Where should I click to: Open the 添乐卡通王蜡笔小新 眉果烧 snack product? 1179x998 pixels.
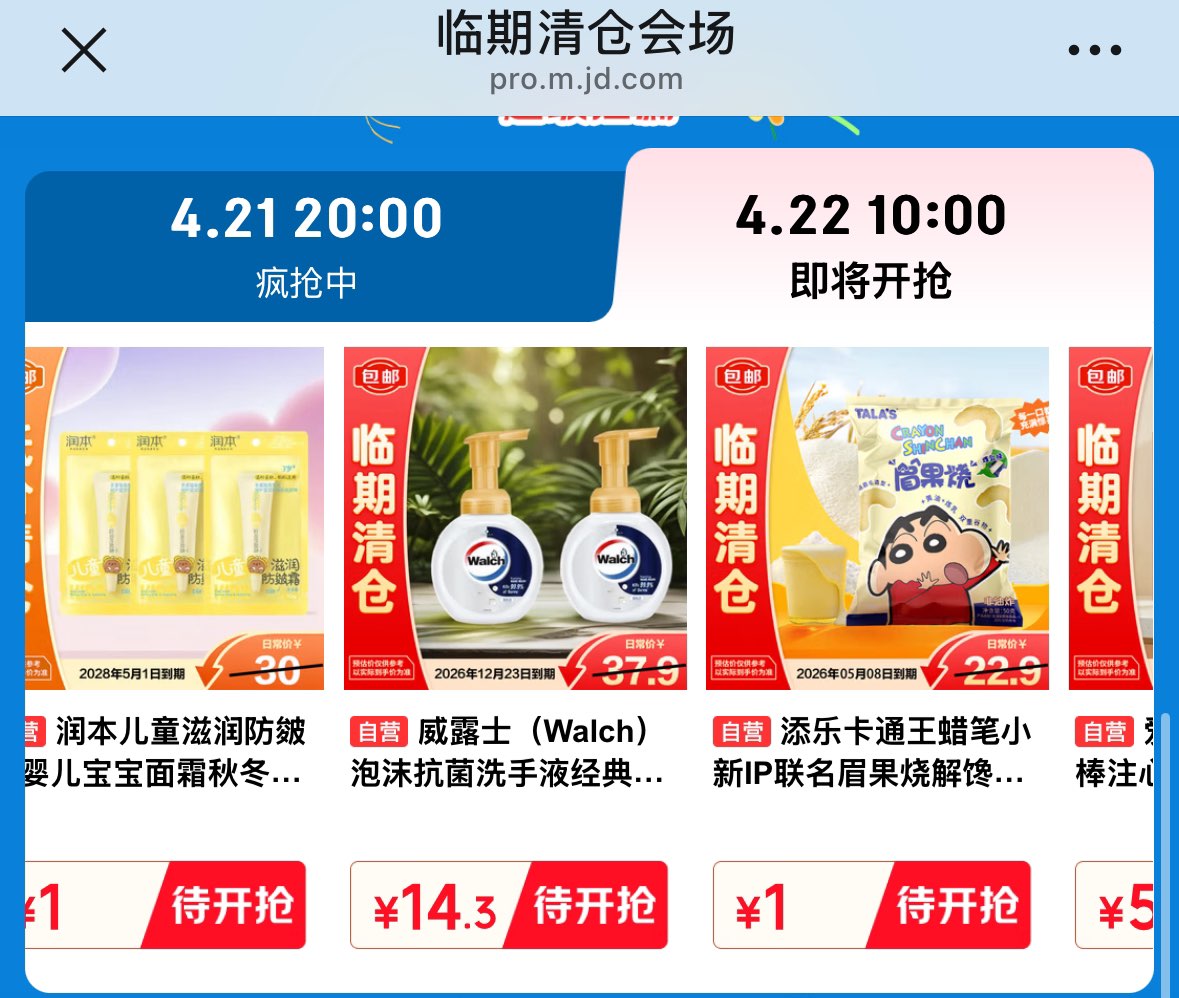click(x=877, y=518)
